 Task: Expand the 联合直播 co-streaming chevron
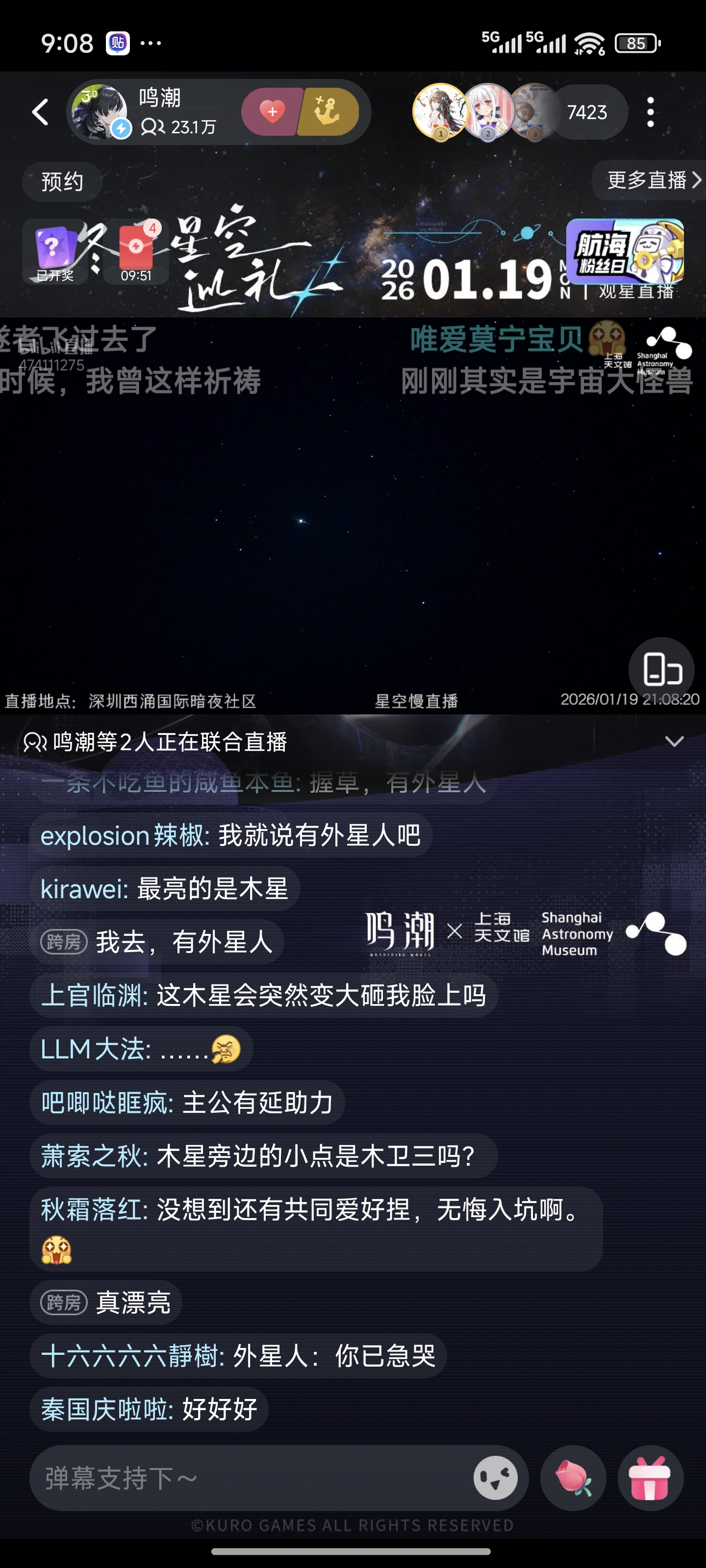point(674,741)
